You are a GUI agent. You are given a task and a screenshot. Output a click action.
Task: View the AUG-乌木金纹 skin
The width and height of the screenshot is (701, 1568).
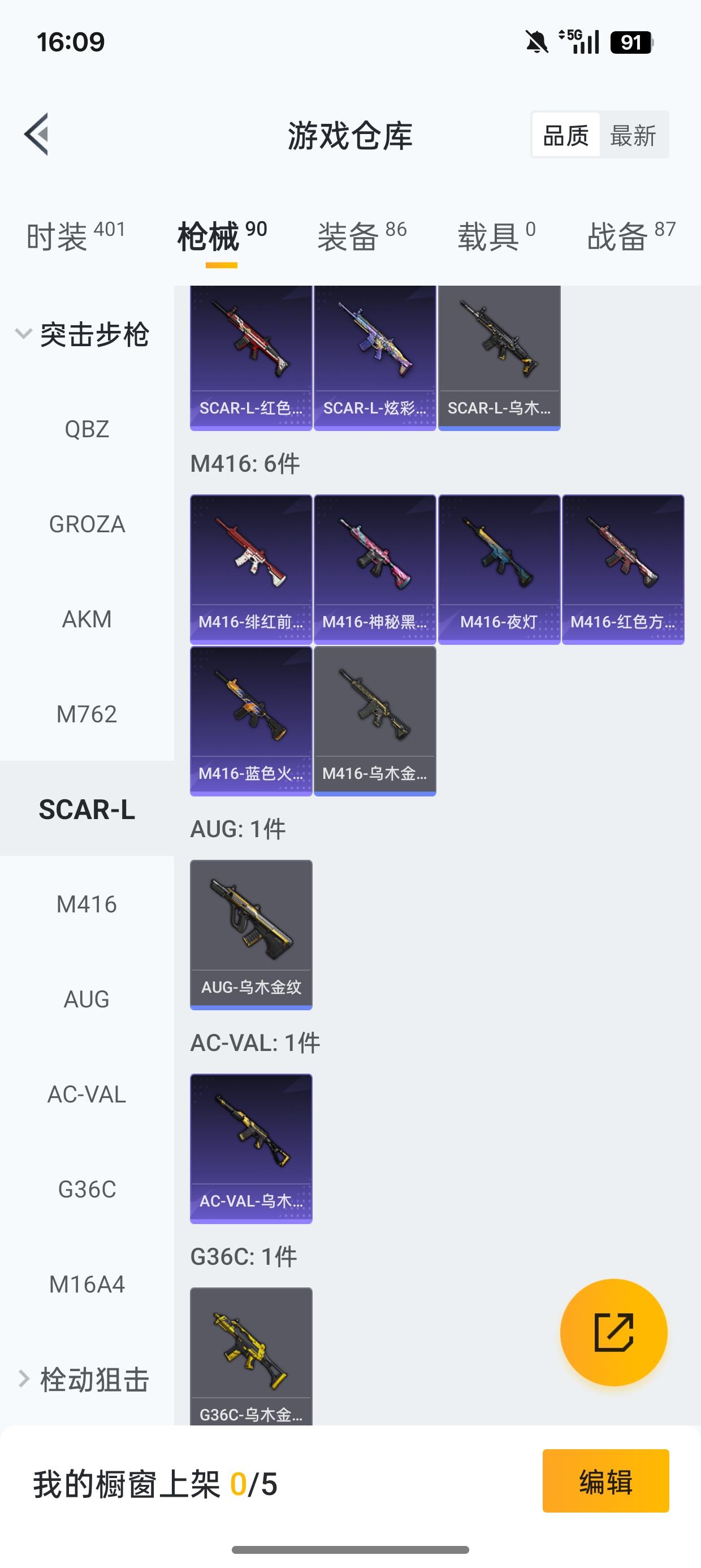[x=252, y=934]
